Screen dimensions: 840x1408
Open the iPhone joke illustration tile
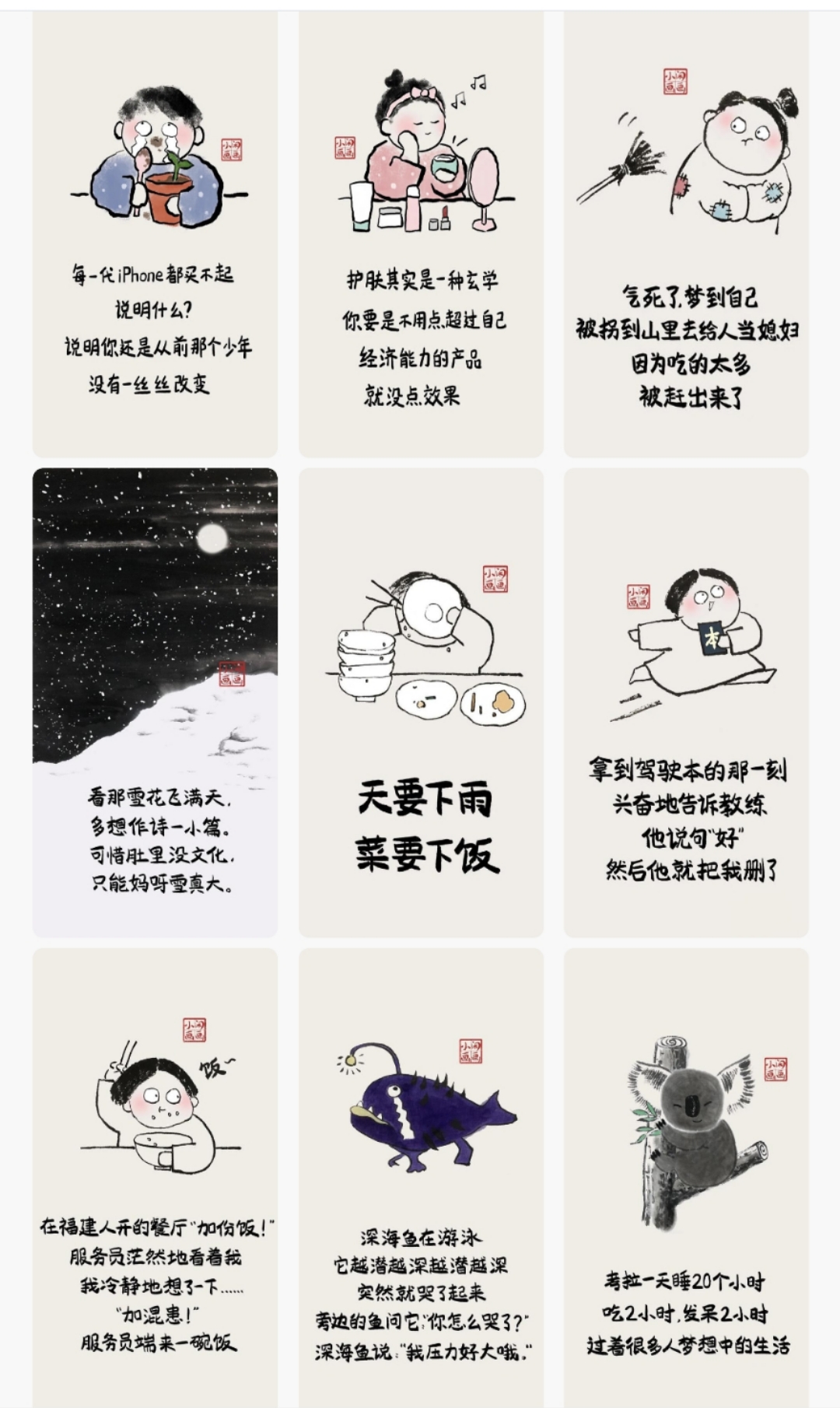155,233
